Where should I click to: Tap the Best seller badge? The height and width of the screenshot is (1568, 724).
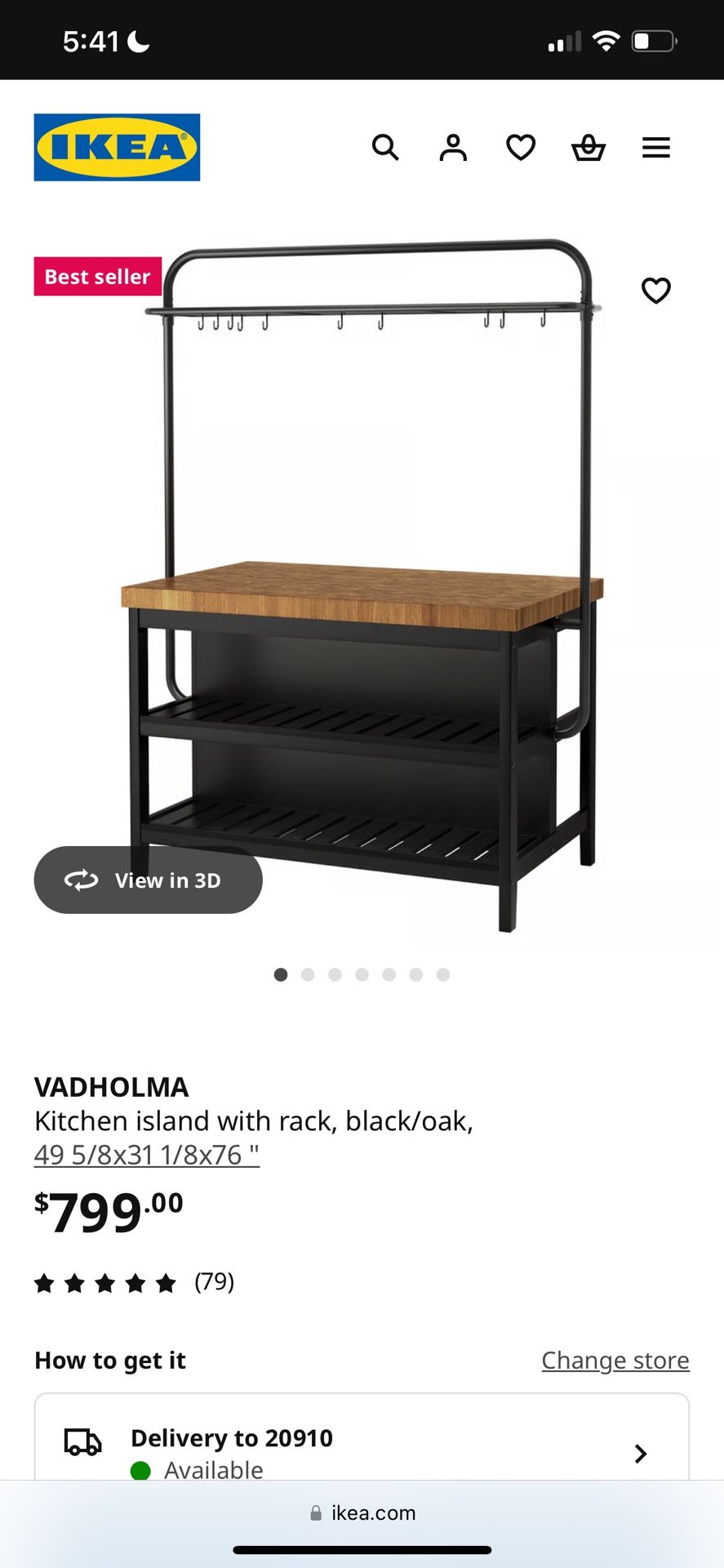96,276
